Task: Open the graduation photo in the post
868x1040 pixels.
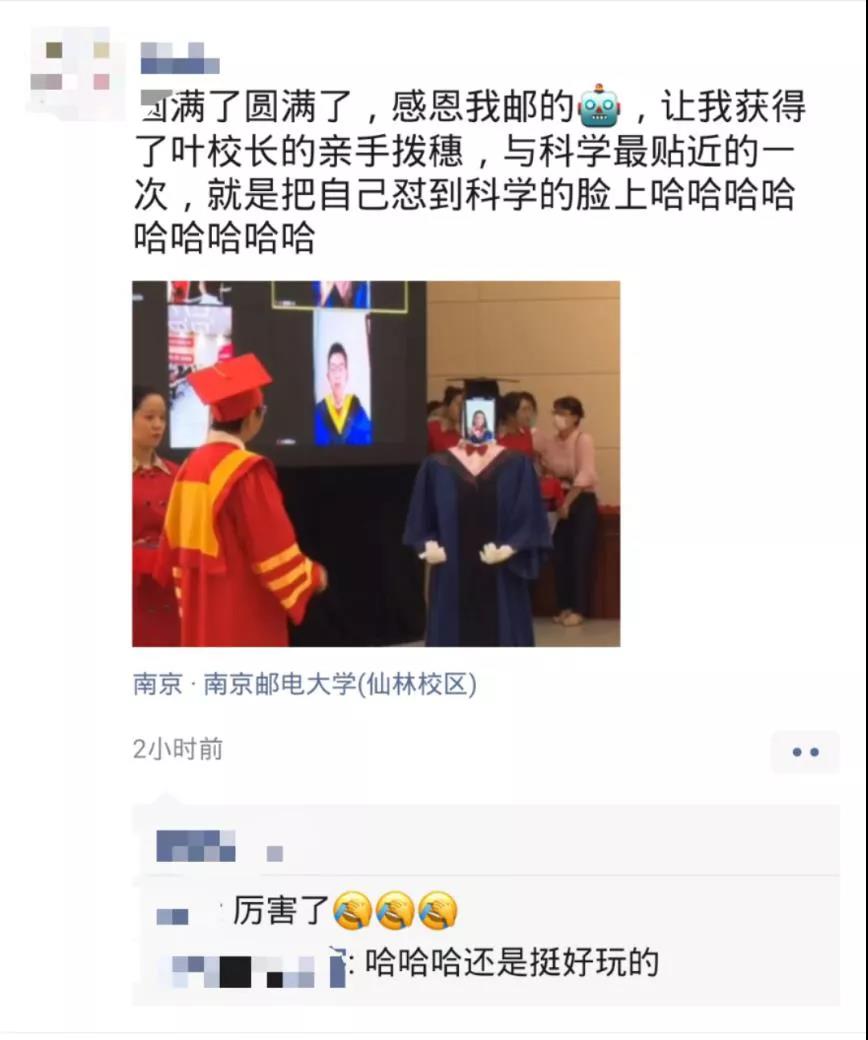Action: pos(376,463)
